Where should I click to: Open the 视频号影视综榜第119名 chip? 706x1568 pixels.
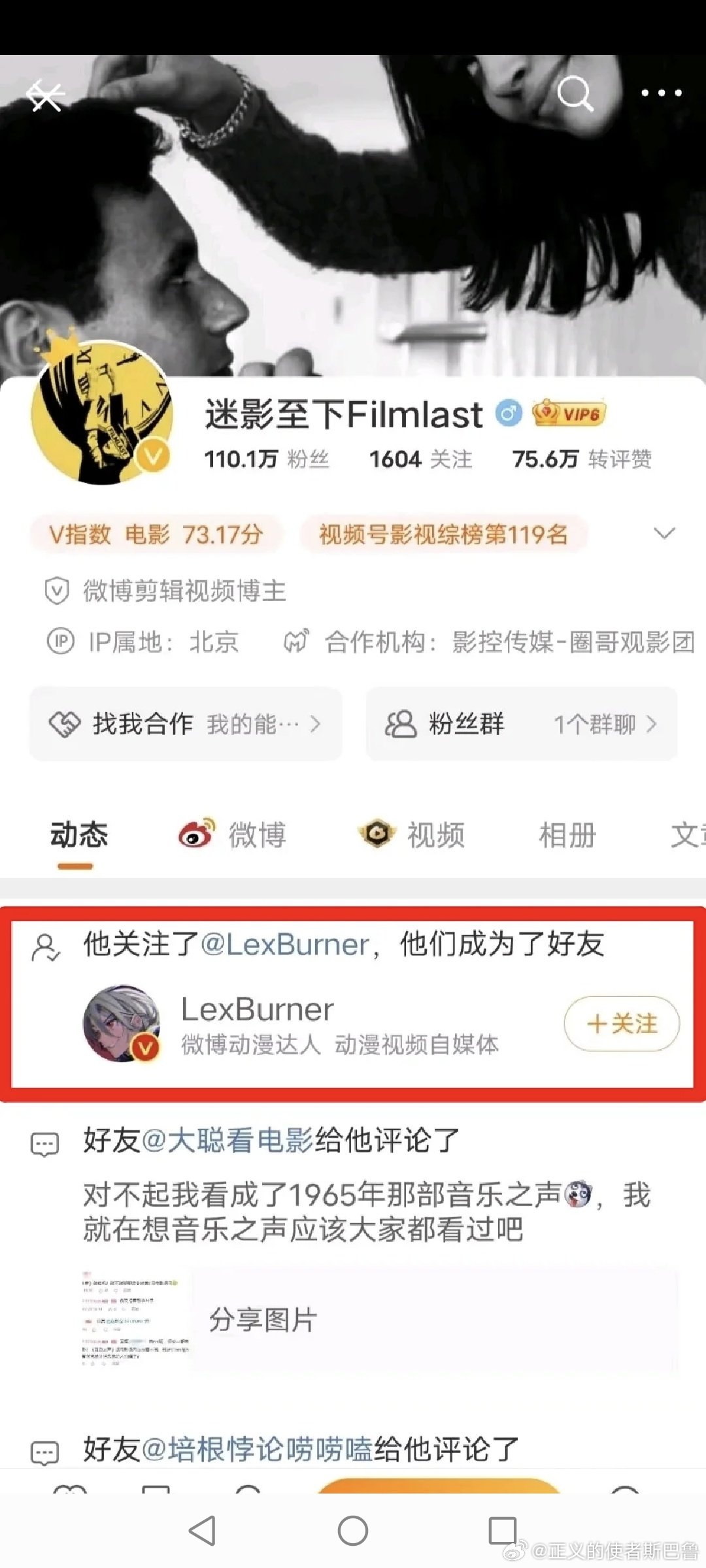tap(443, 534)
